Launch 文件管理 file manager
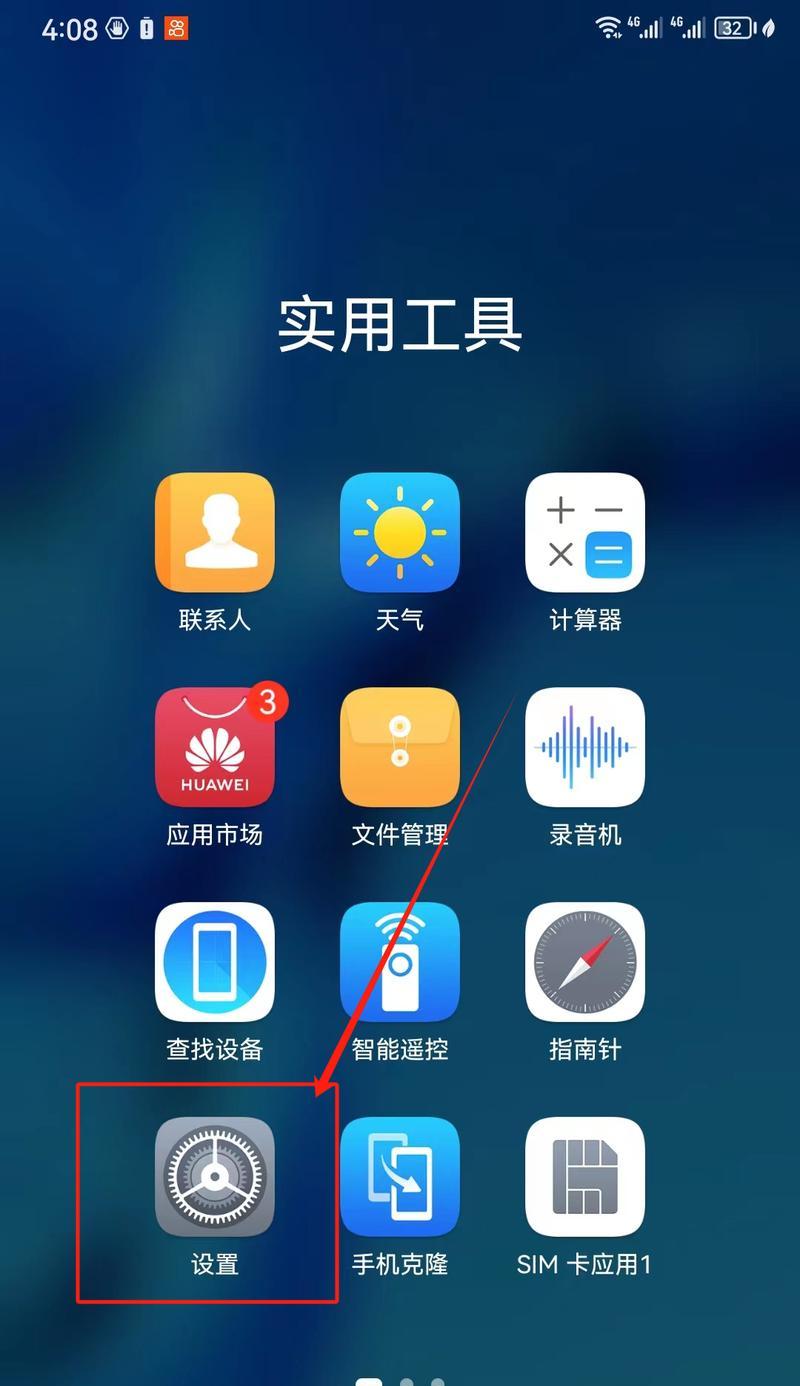The height and width of the screenshot is (1386, 800). click(400, 747)
